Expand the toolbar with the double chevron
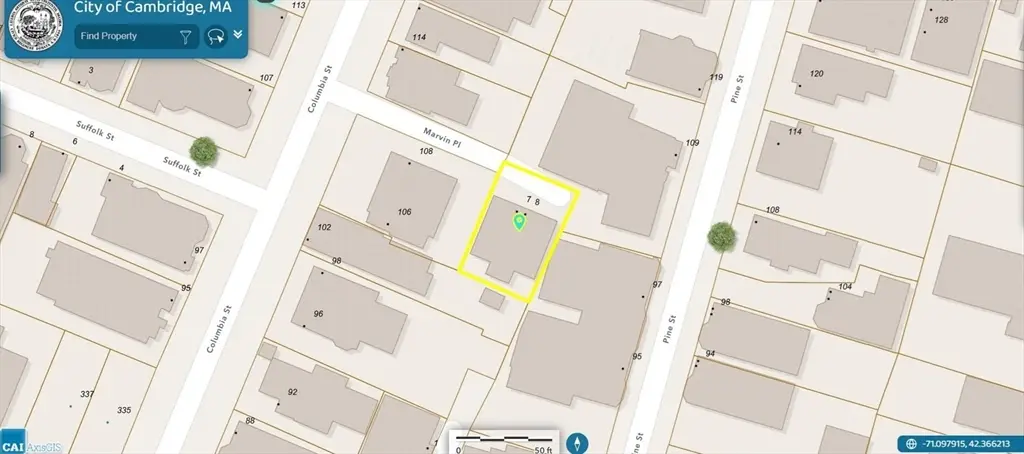The image size is (1024, 454). [238, 34]
